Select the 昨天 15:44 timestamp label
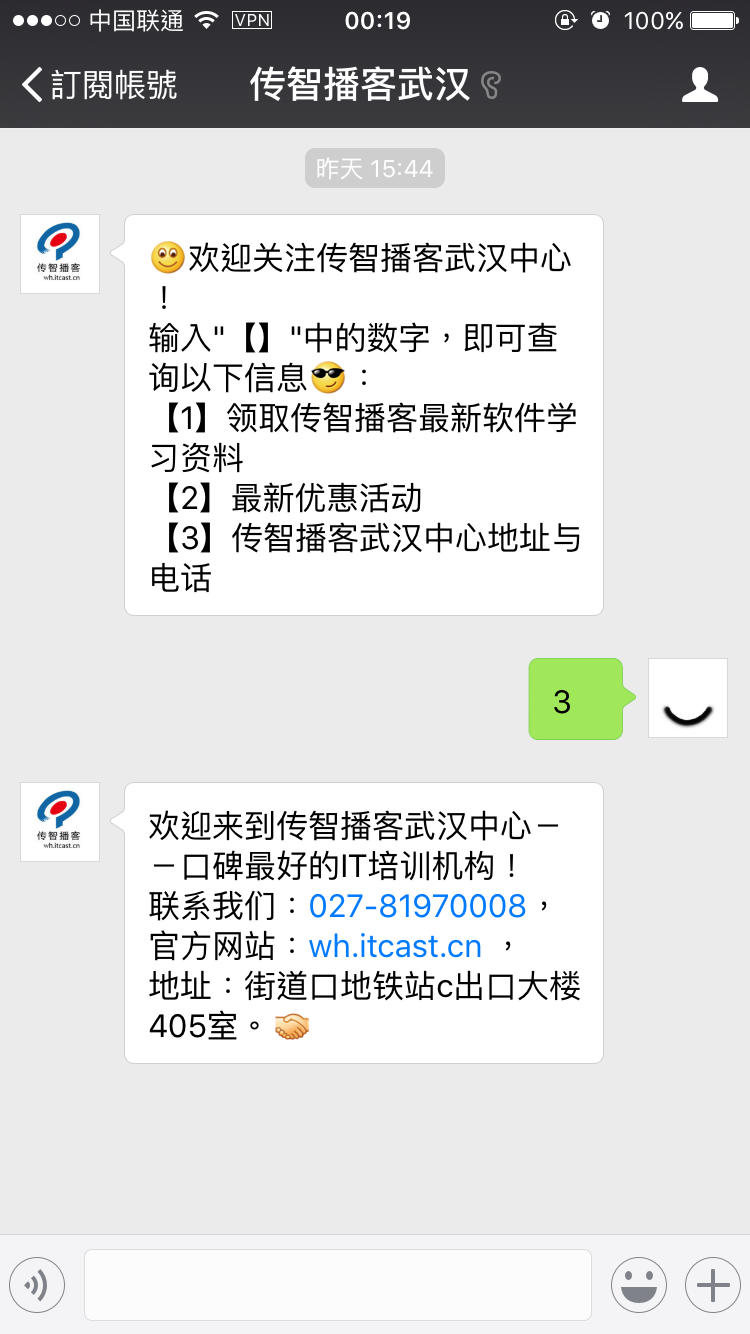This screenshot has width=750, height=1334. click(374, 168)
